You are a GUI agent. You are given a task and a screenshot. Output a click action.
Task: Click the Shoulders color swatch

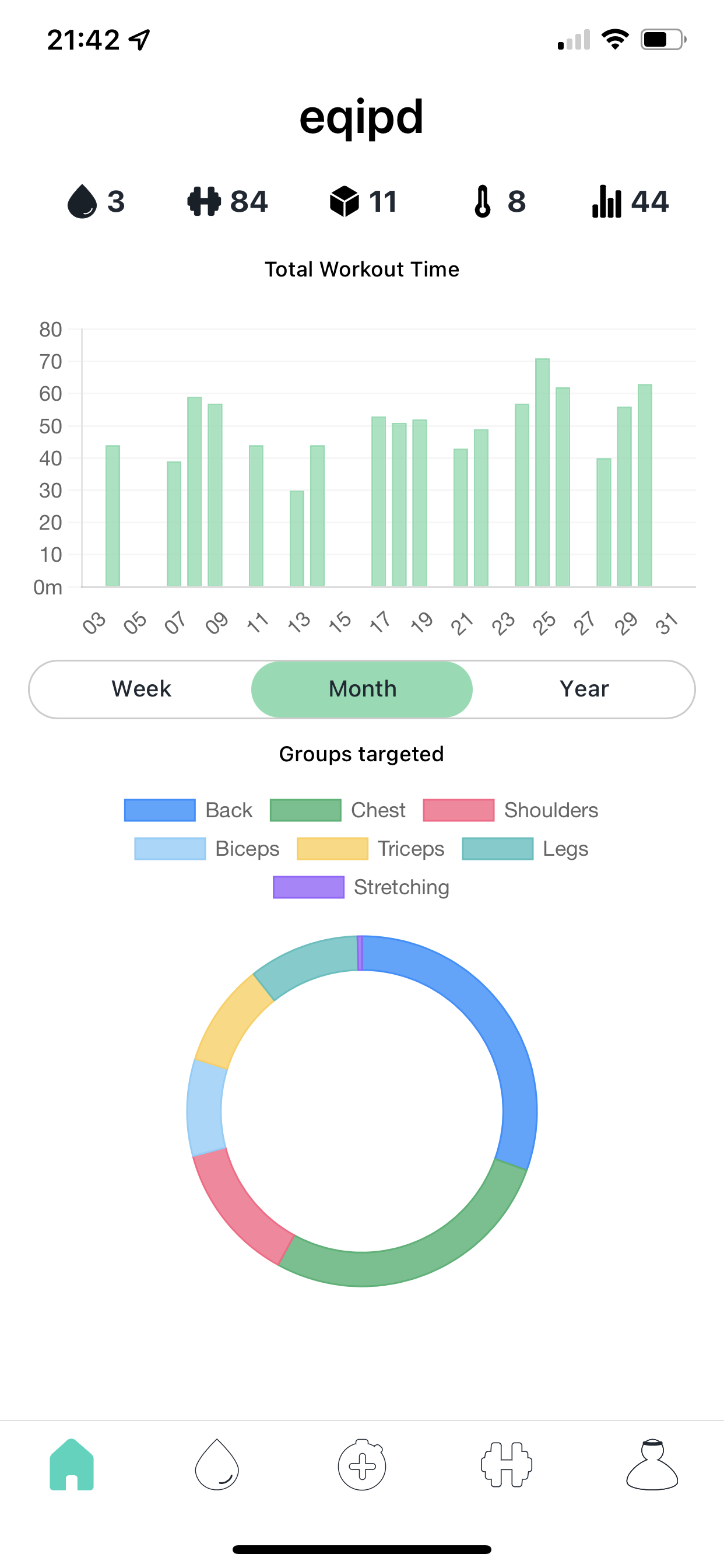pos(459,810)
